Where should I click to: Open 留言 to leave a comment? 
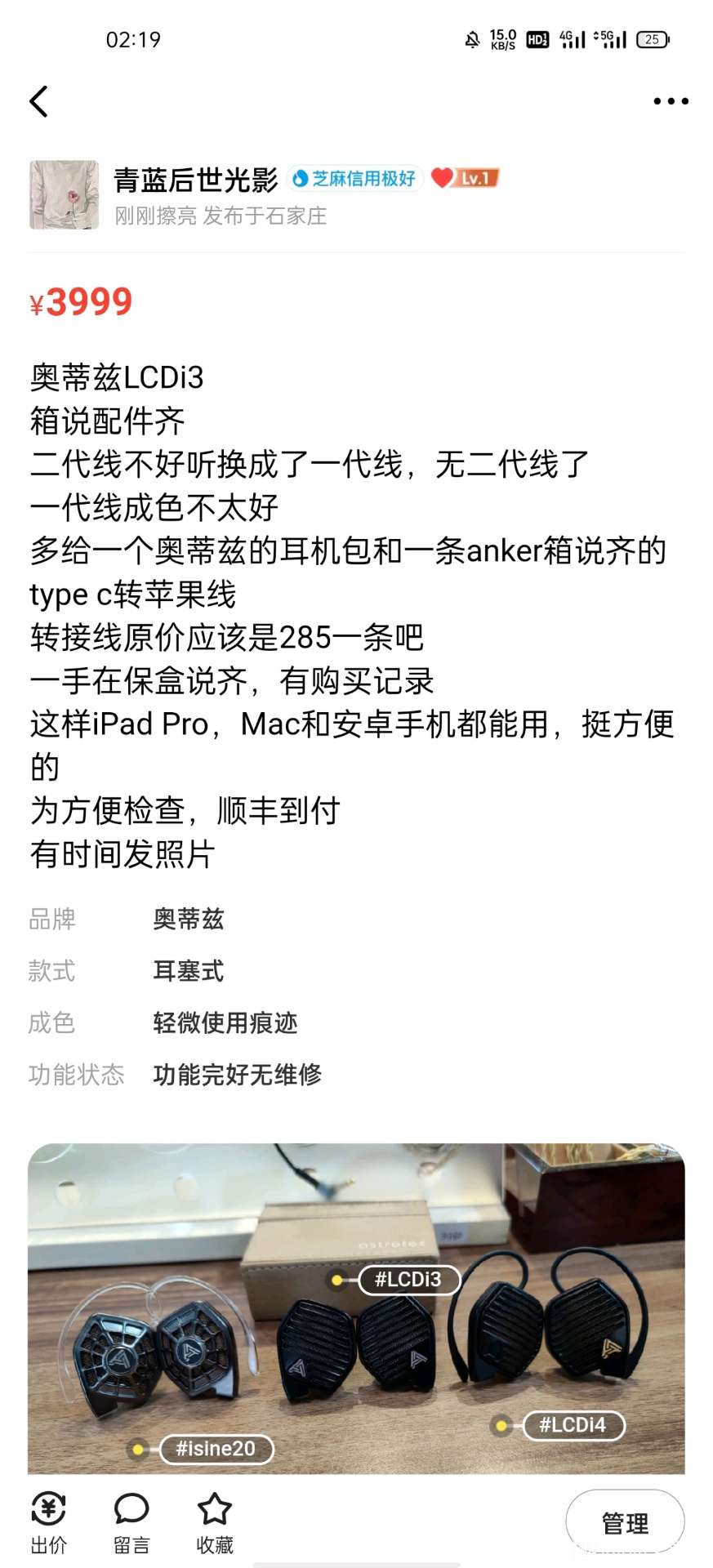point(131,1523)
